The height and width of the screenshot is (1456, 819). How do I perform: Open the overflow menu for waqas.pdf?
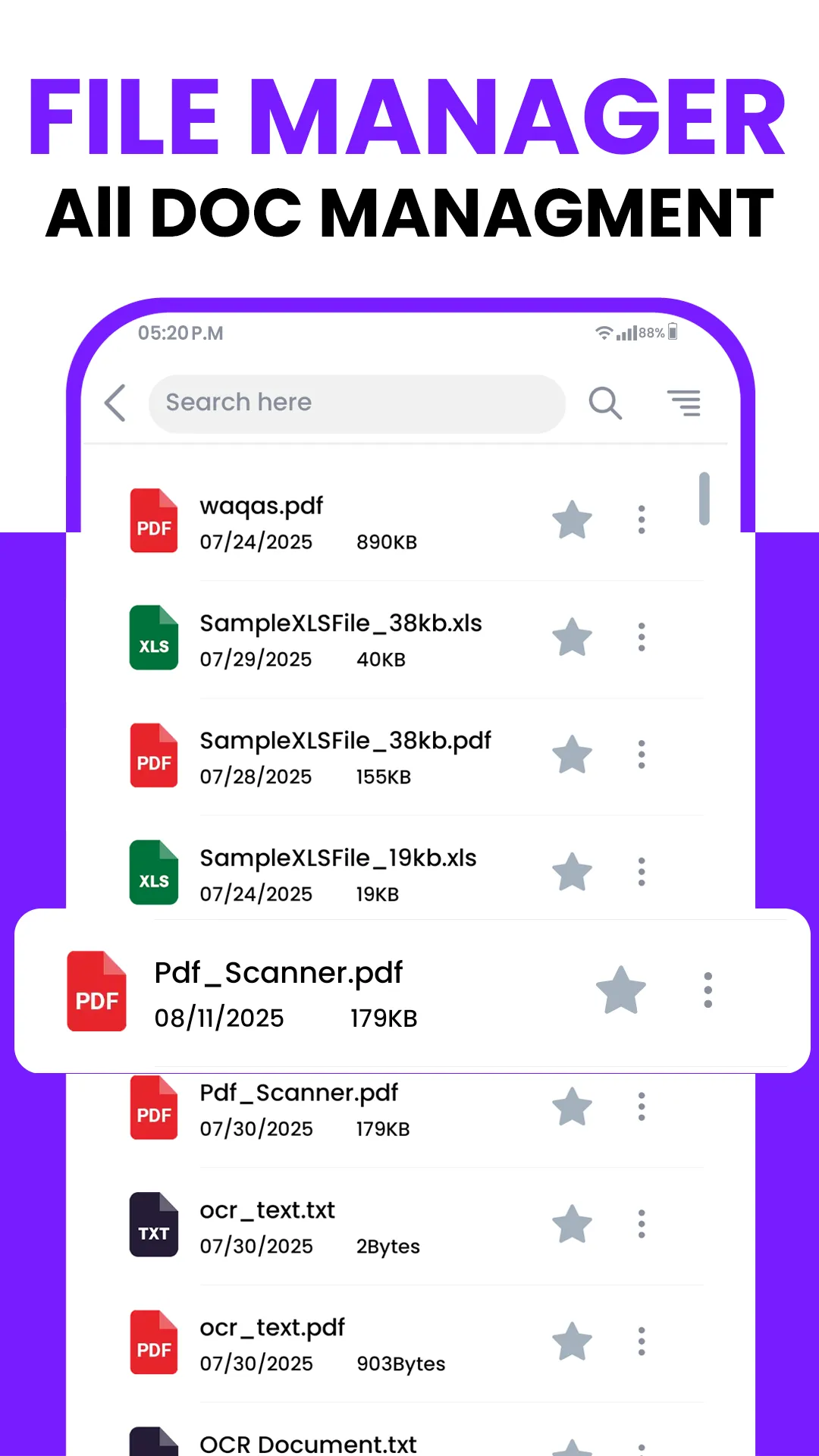(x=641, y=519)
